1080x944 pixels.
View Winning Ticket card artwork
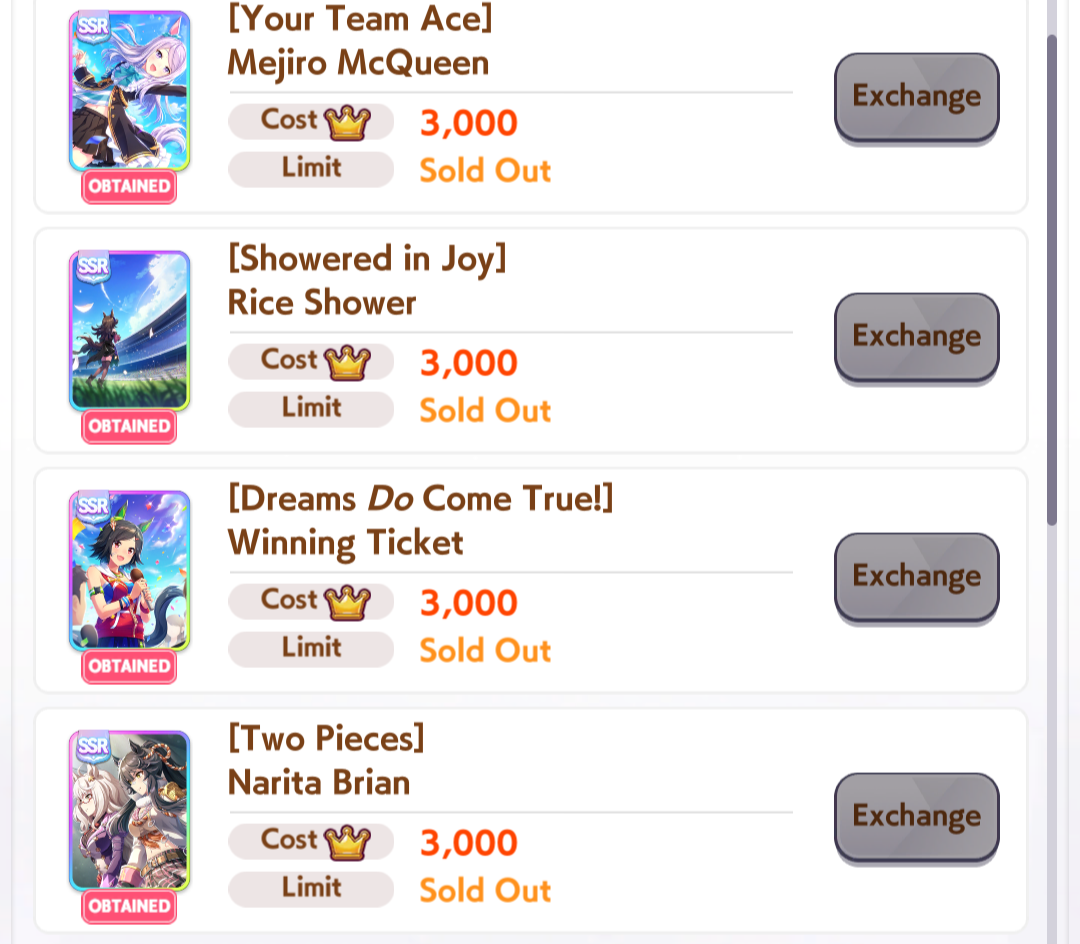click(129, 571)
